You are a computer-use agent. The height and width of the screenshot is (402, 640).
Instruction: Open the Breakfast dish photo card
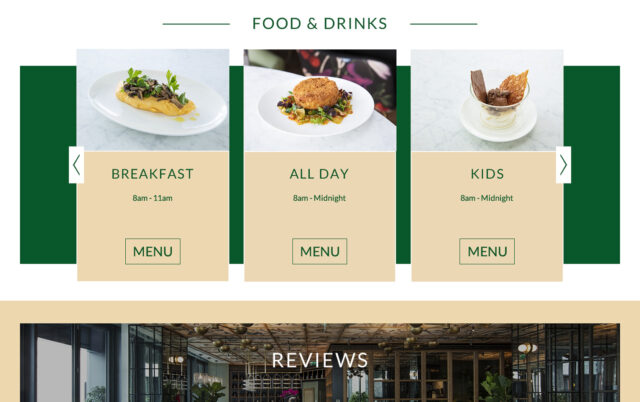tap(152, 100)
